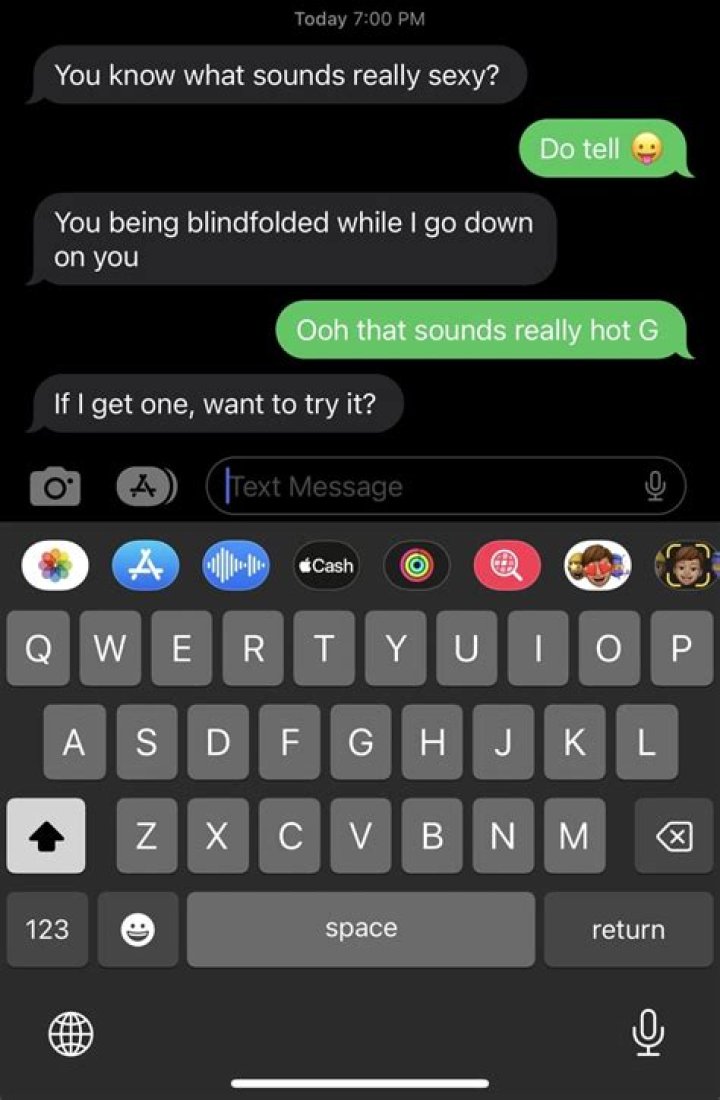The image size is (720, 1100).
Task: Open the emoji keyboard
Action: (138, 930)
